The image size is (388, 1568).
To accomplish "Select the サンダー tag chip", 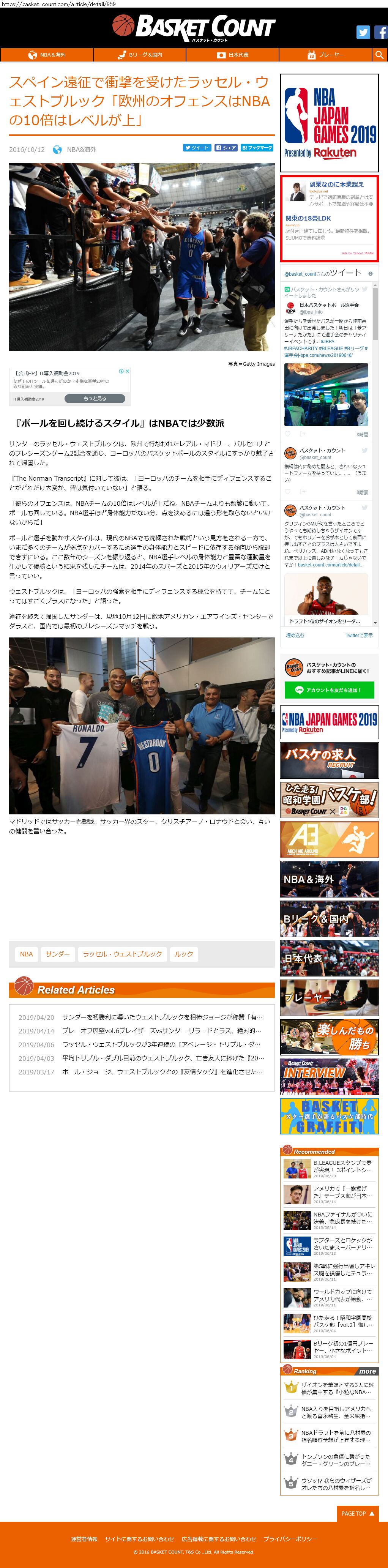I will 58,954.
